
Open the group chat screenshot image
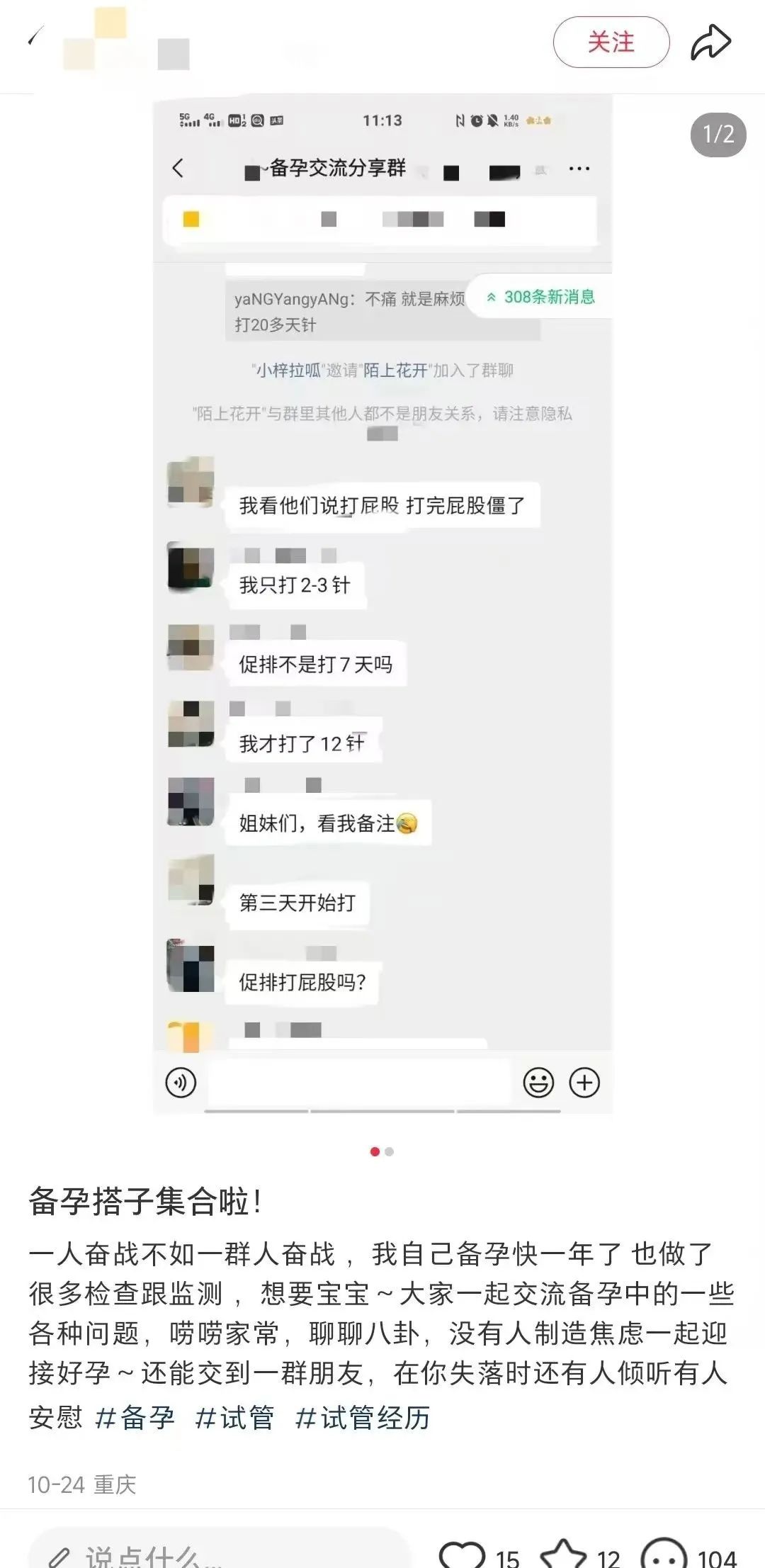tap(382, 604)
